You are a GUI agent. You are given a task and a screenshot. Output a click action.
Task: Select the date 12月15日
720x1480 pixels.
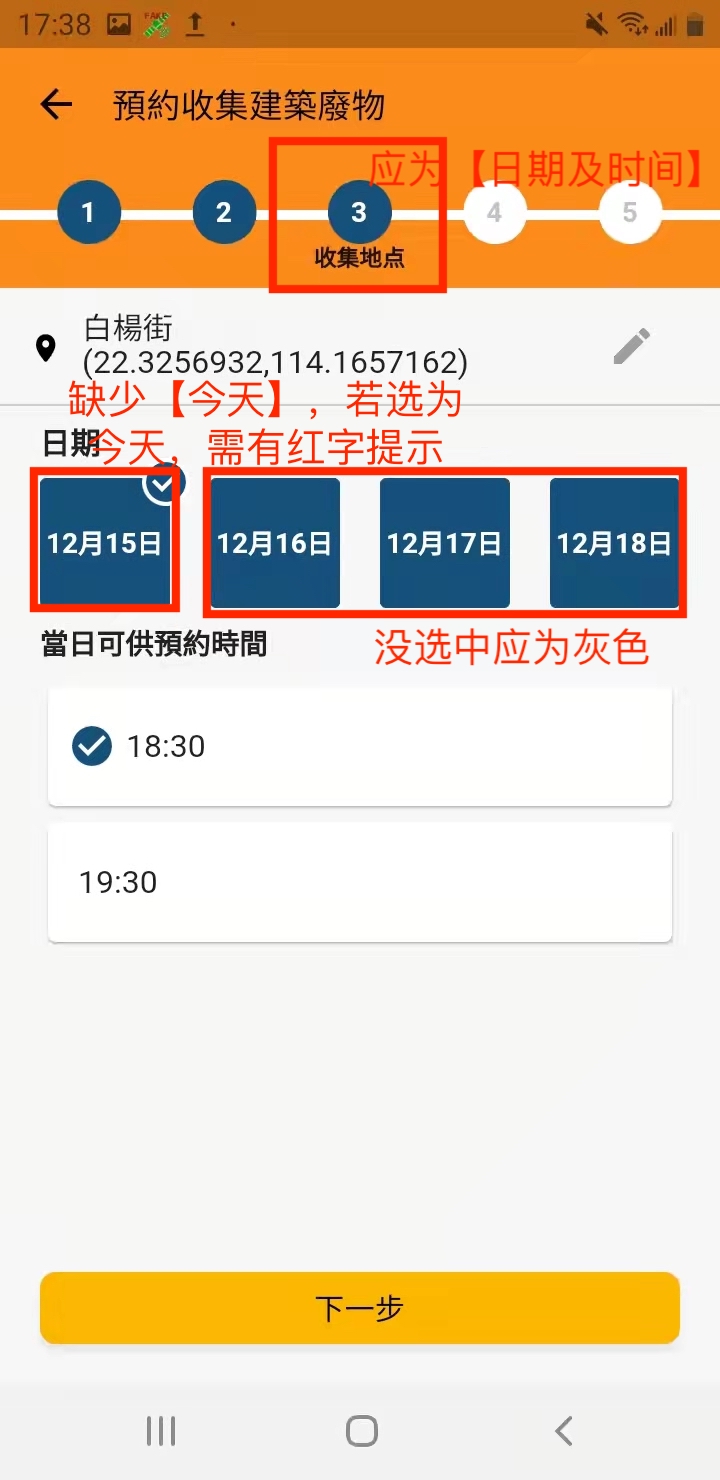105,543
